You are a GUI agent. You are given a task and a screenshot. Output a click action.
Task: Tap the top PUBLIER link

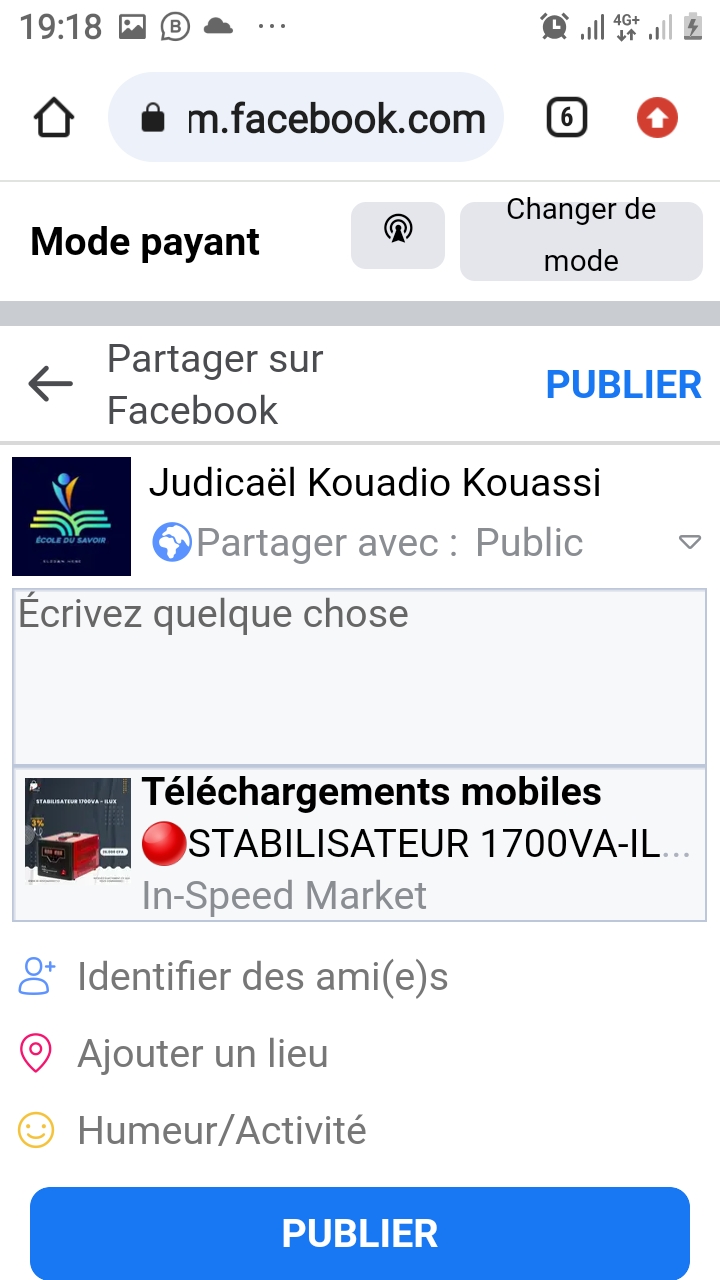(623, 385)
